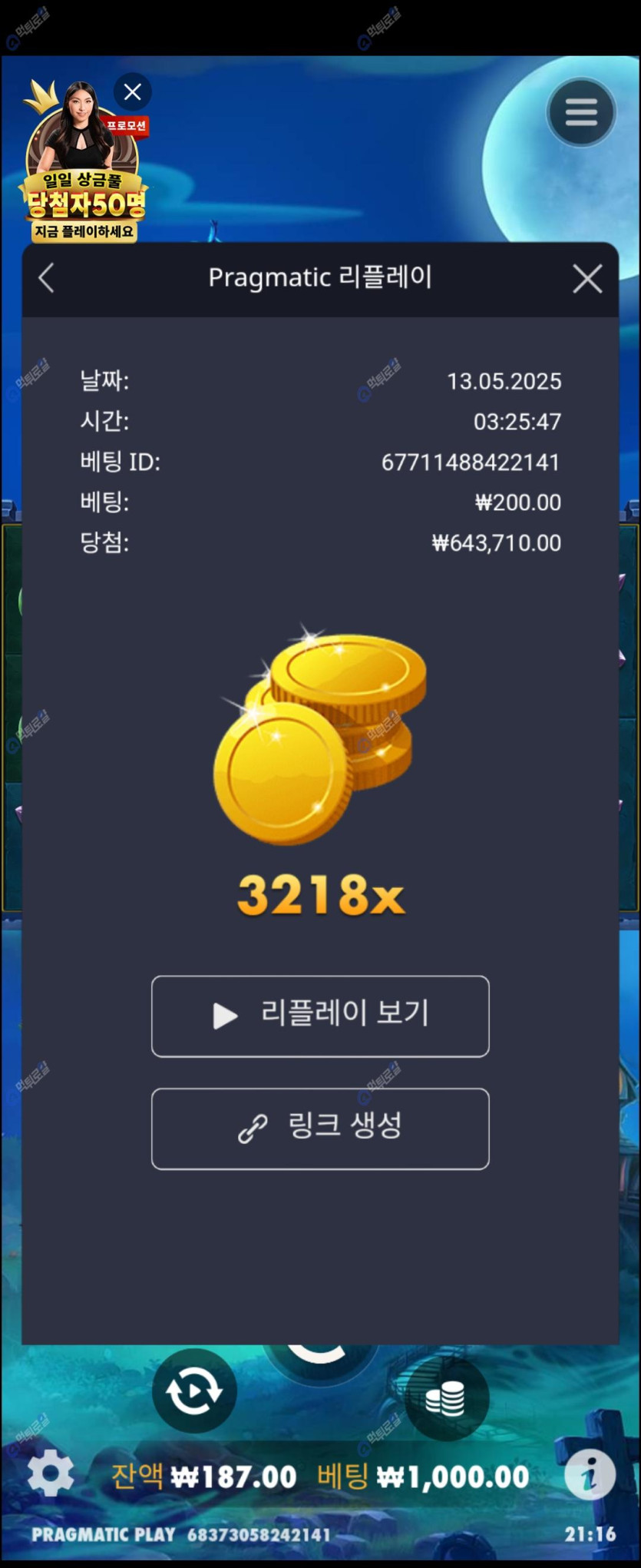Tap 리플레이 보기 to watch the replay
This screenshot has width=641, height=1568.
320,1016
